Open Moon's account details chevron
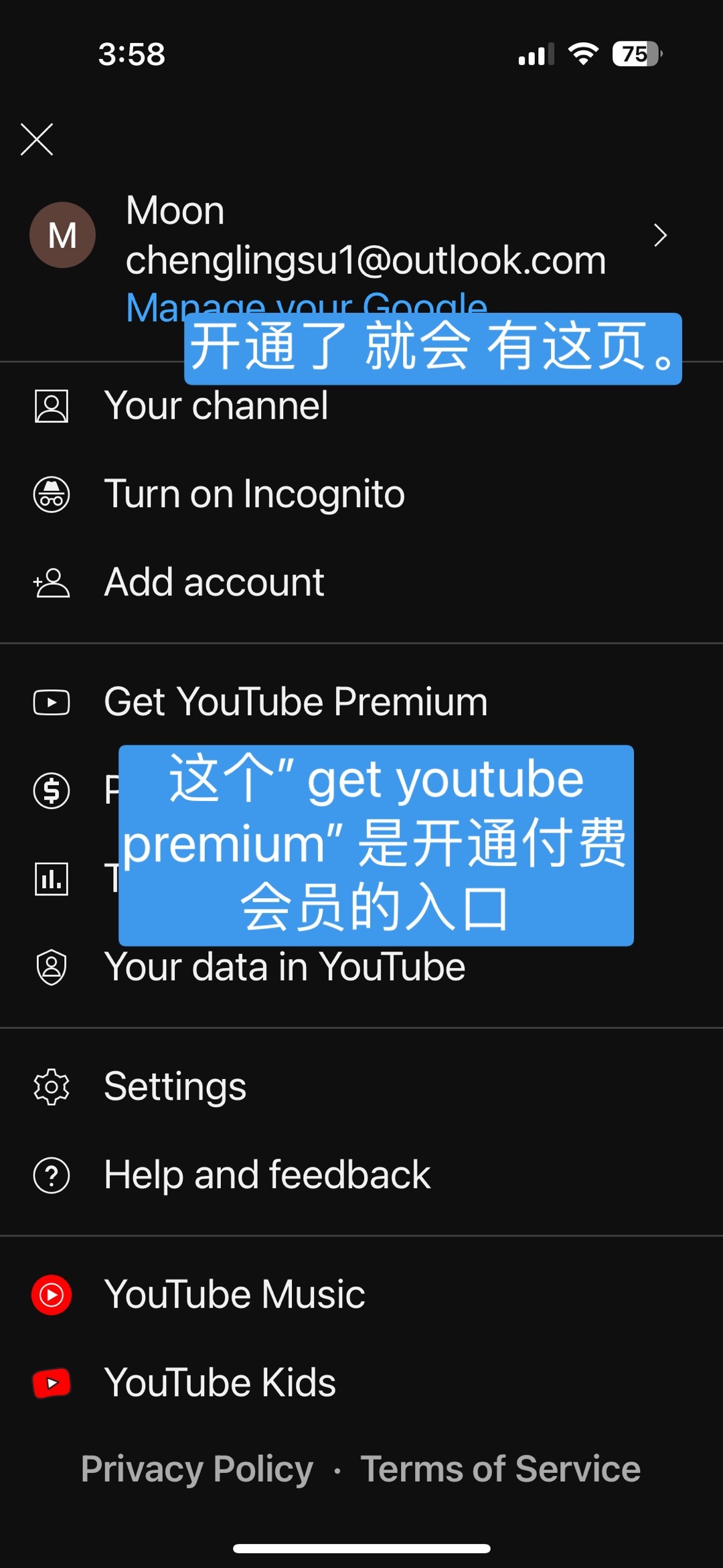Image resolution: width=723 pixels, height=1568 pixels. (x=660, y=235)
